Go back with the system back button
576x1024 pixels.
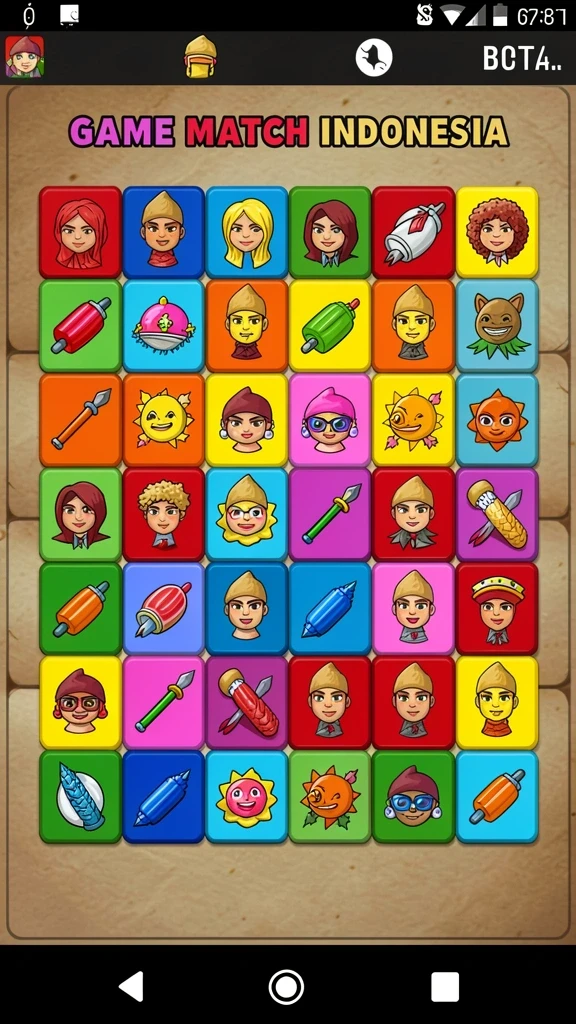coord(131,986)
